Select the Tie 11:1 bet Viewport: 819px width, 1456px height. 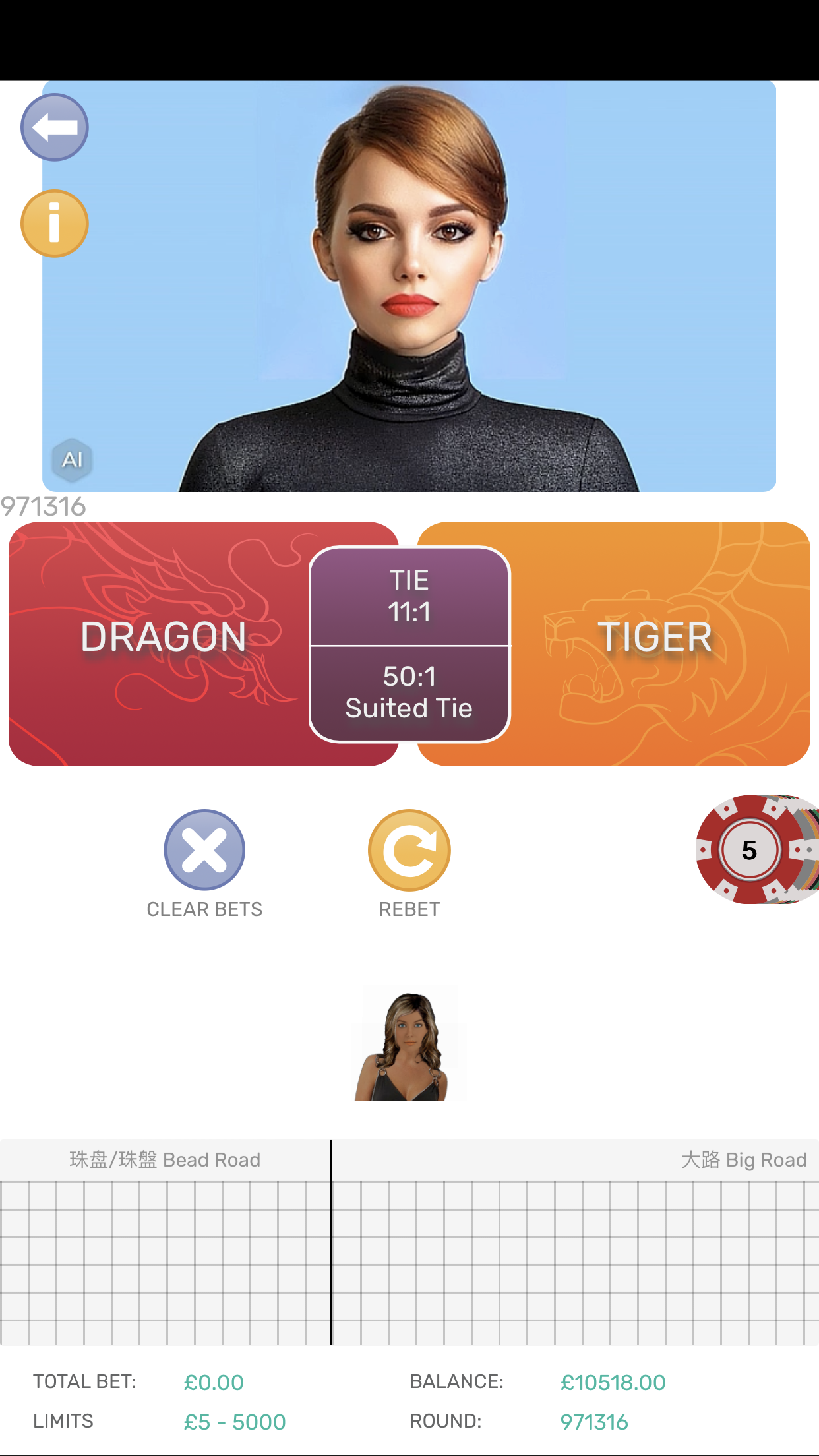coord(409,596)
